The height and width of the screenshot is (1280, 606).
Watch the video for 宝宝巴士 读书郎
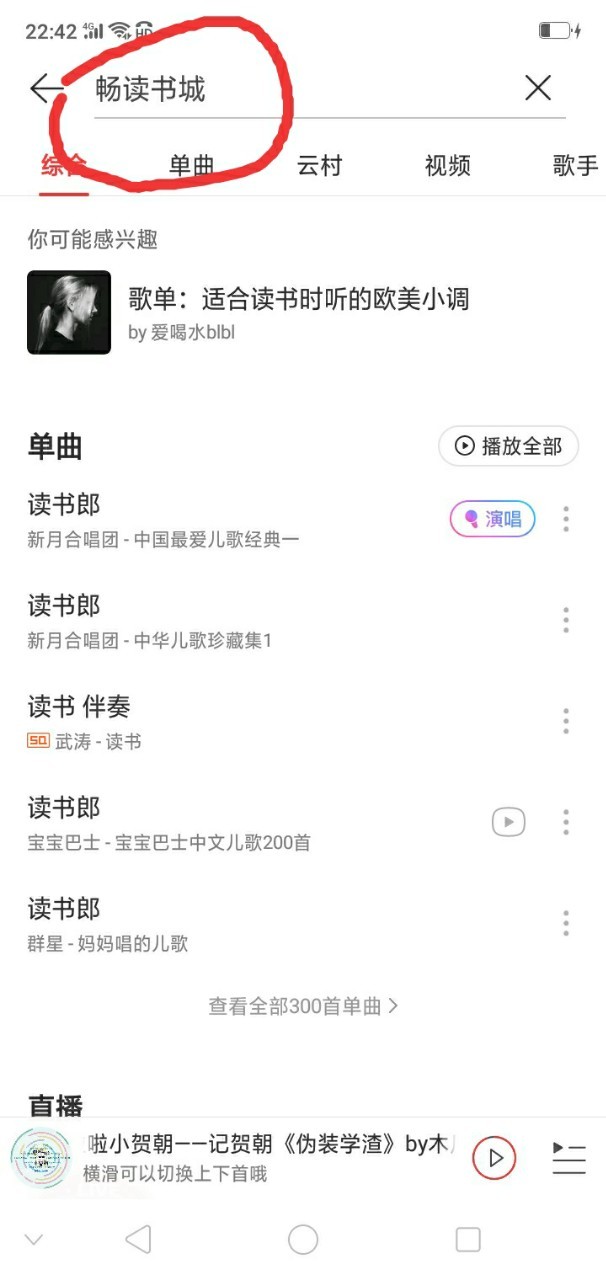click(x=508, y=822)
